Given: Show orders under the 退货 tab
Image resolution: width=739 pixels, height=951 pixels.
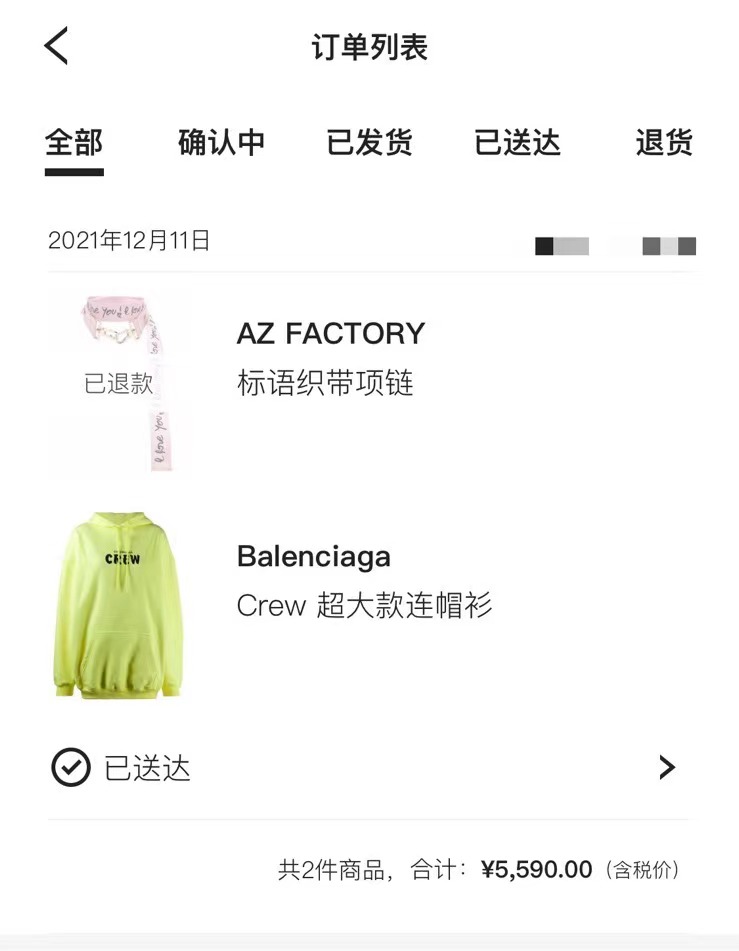Looking at the screenshot, I should pyautogui.click(x=664, y=143).
